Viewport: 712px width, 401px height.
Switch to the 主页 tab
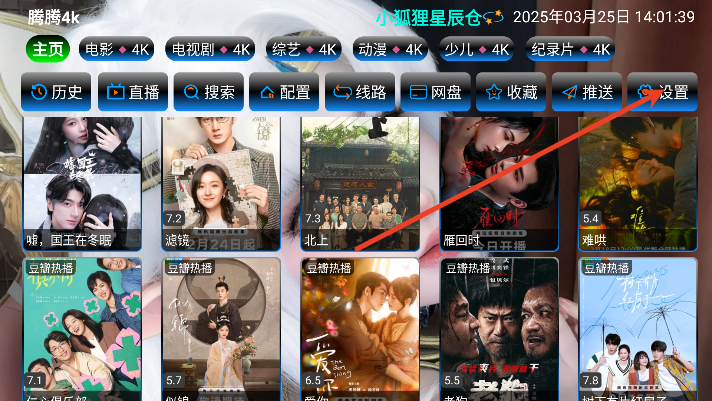(48, 49)
